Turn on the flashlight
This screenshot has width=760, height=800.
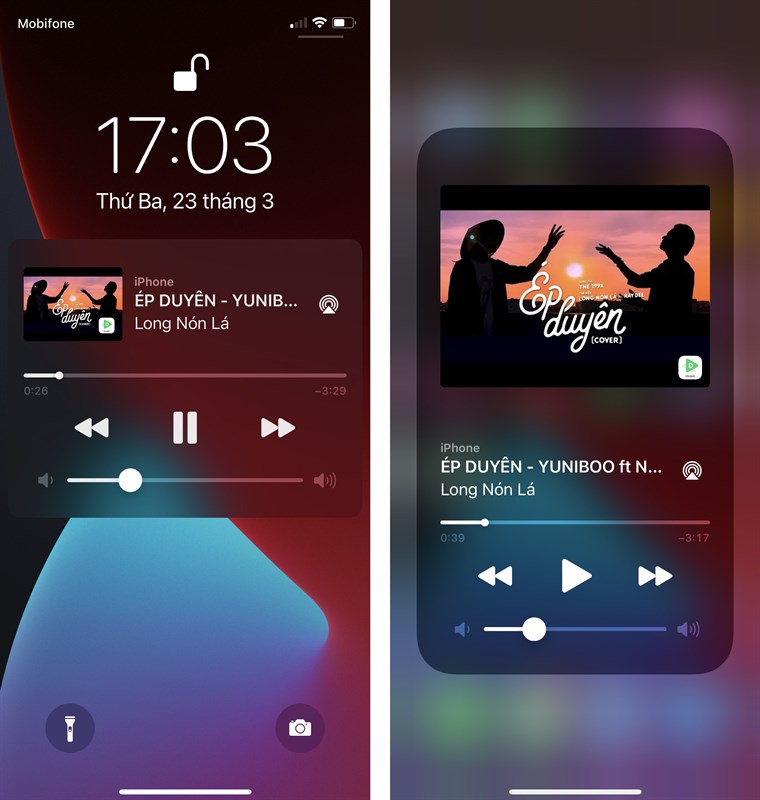click(x=70, y=727)
